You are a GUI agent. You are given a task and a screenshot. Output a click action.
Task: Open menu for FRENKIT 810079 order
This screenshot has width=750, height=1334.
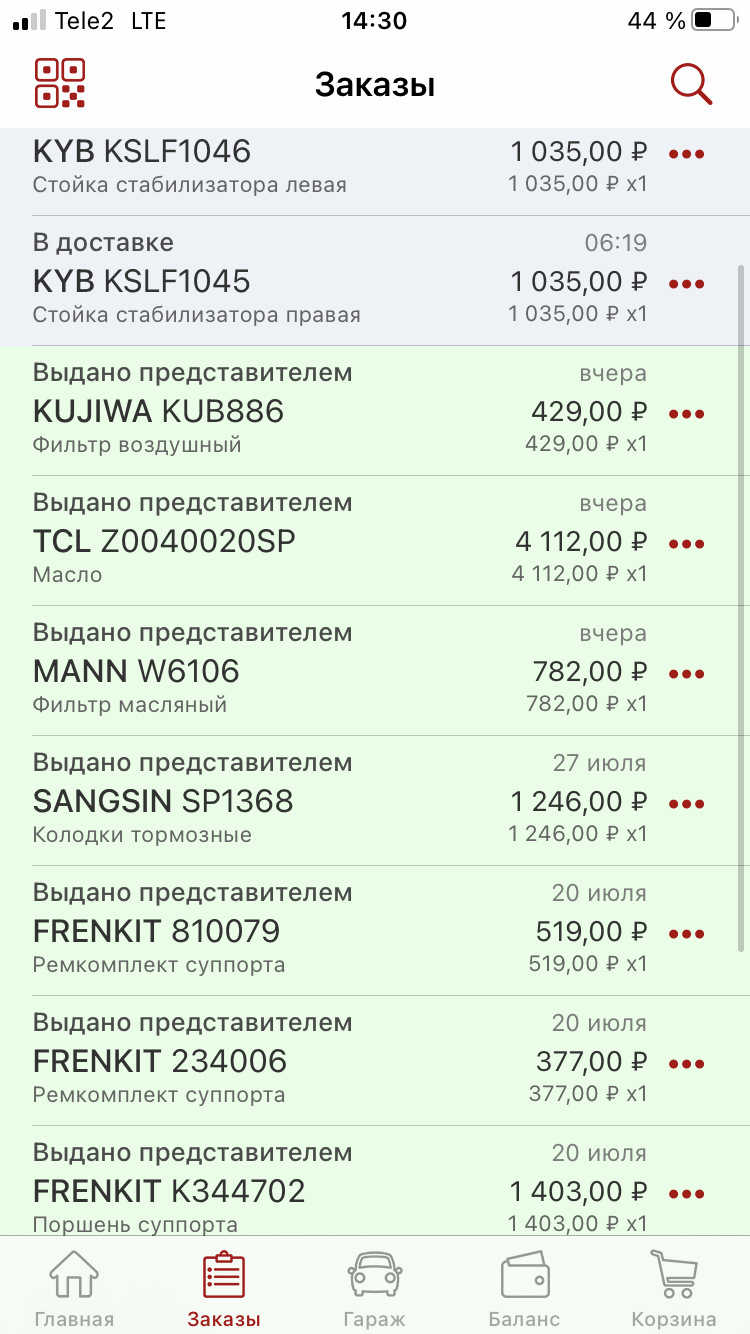tap(686, 933)
